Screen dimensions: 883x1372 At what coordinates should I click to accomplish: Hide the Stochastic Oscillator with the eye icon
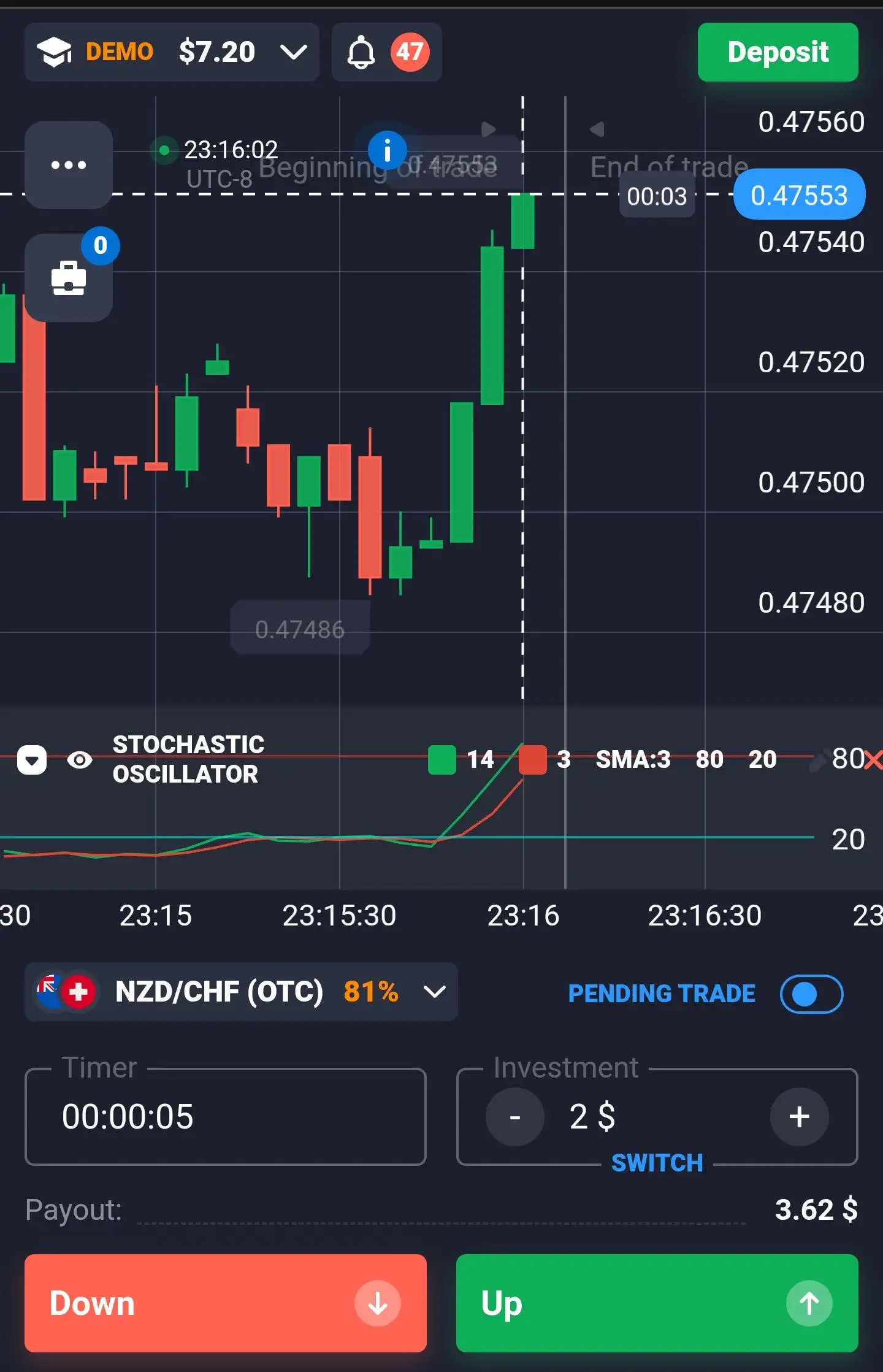(x=80, y=760)
